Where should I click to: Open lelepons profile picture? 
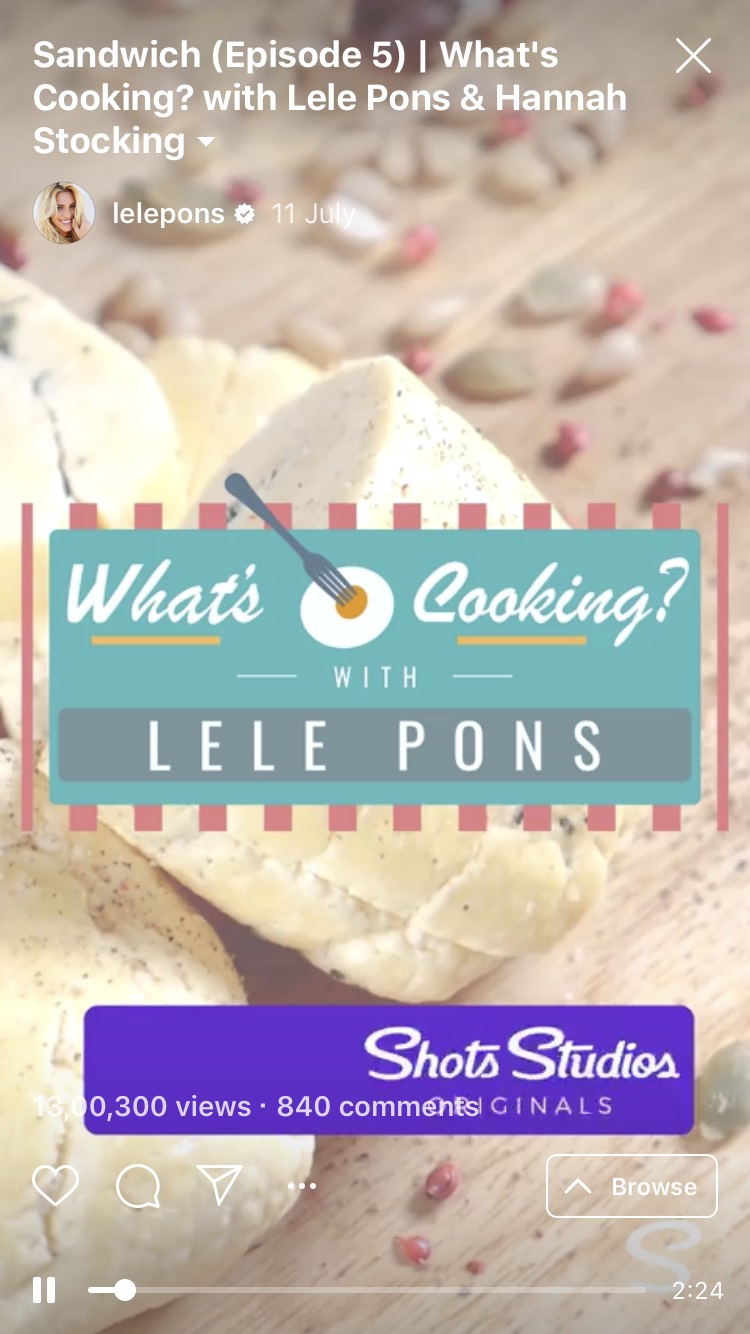pos(64,213)
